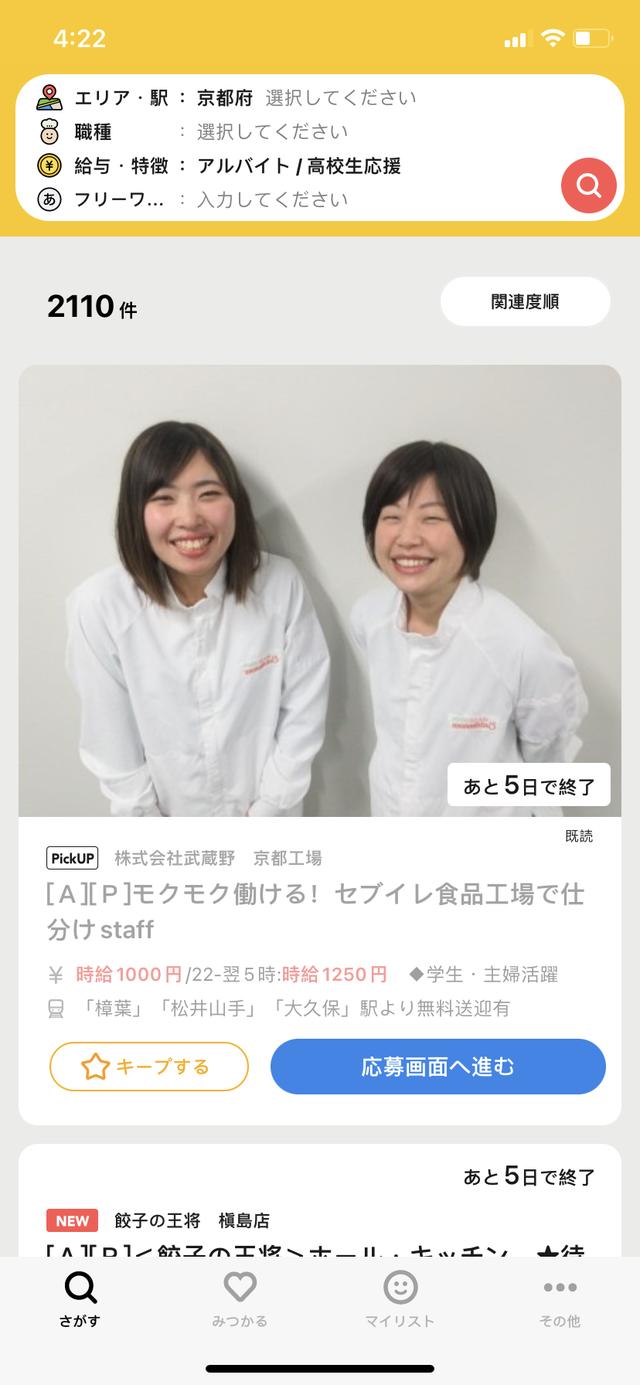
Task: Open the 株式会社武蔵野 京都工場 job photo
Action: pyautogui.click(x=320, y=590)
